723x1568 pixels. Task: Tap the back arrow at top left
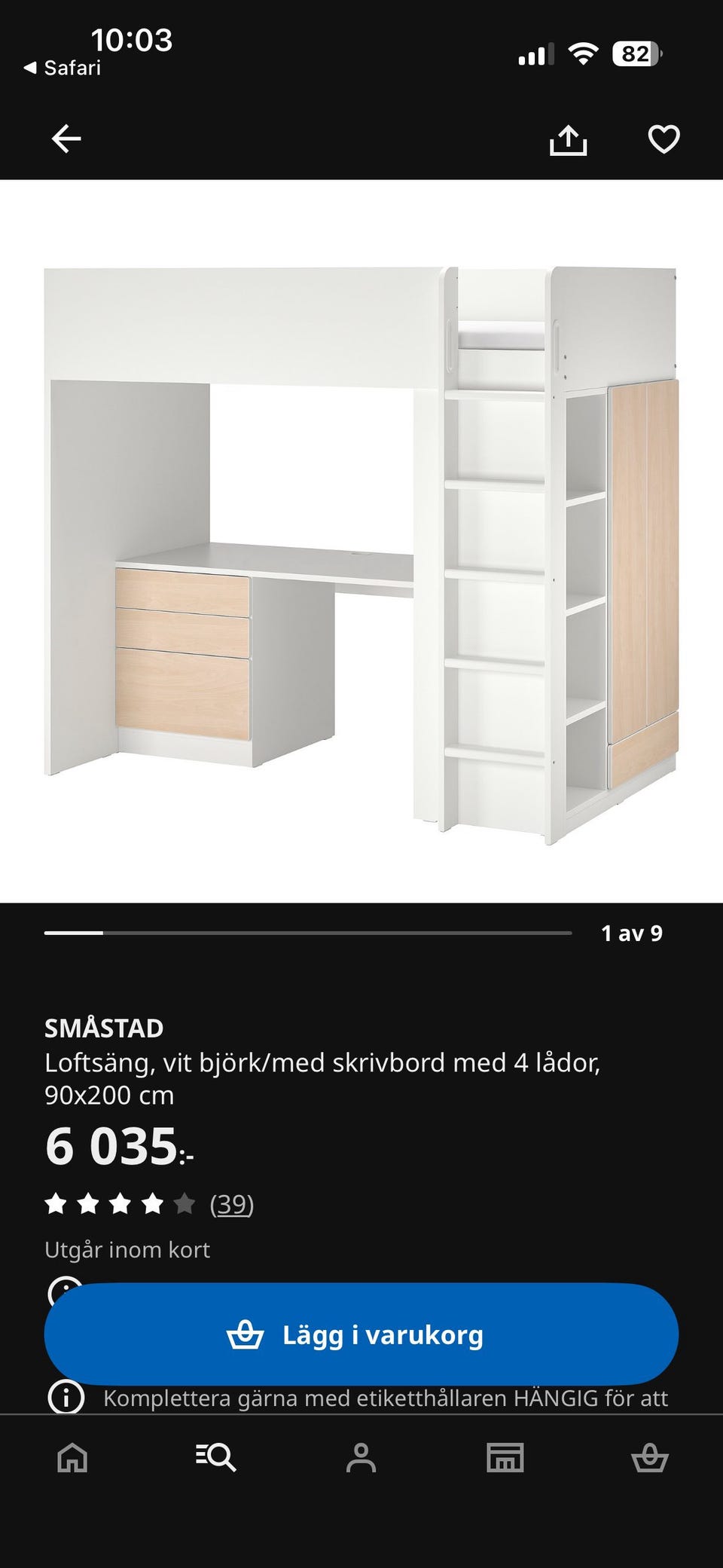coord(68,139)
